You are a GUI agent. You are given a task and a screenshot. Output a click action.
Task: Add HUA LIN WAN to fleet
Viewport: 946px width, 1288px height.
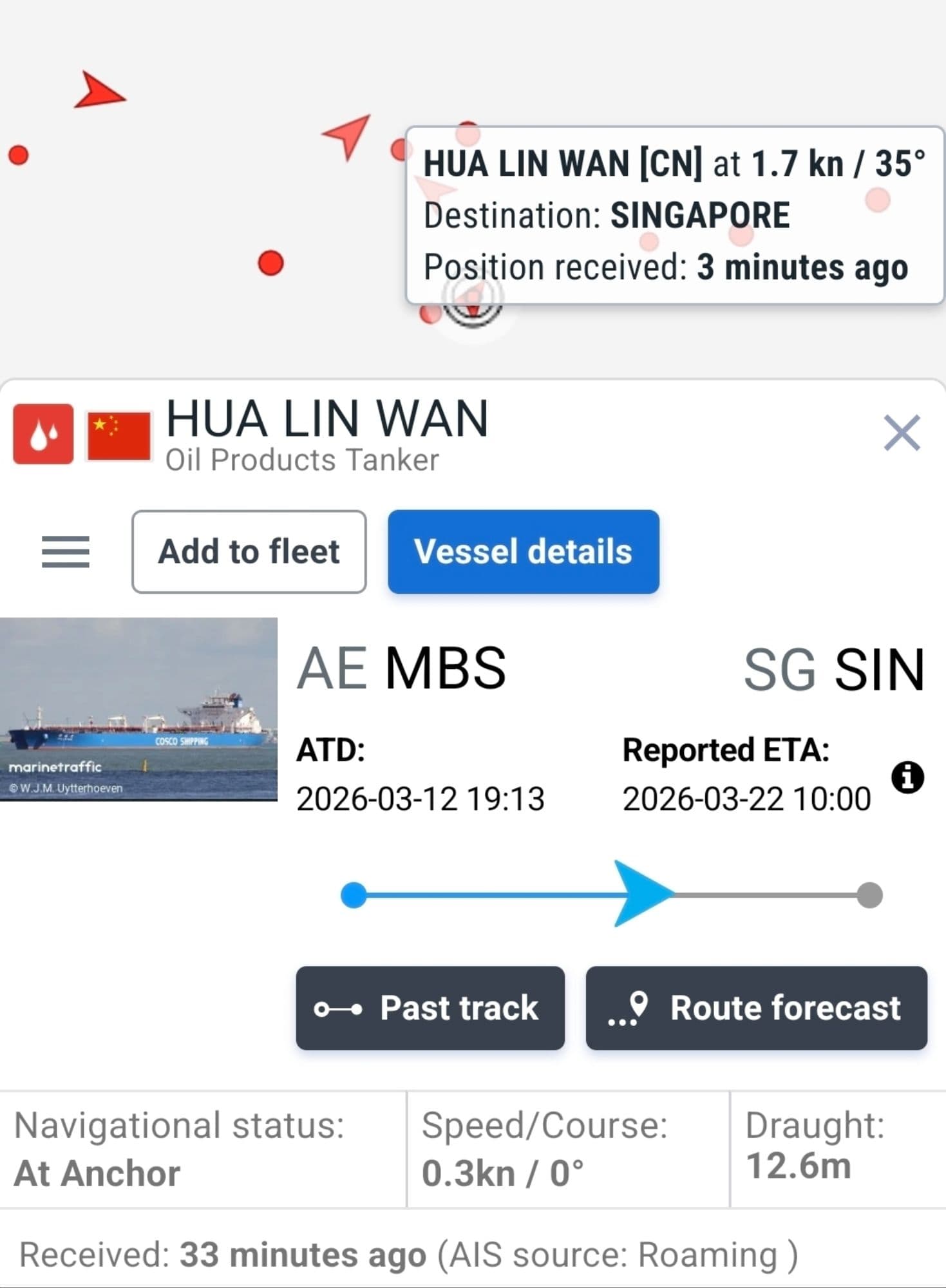click(x=249, y=552)
